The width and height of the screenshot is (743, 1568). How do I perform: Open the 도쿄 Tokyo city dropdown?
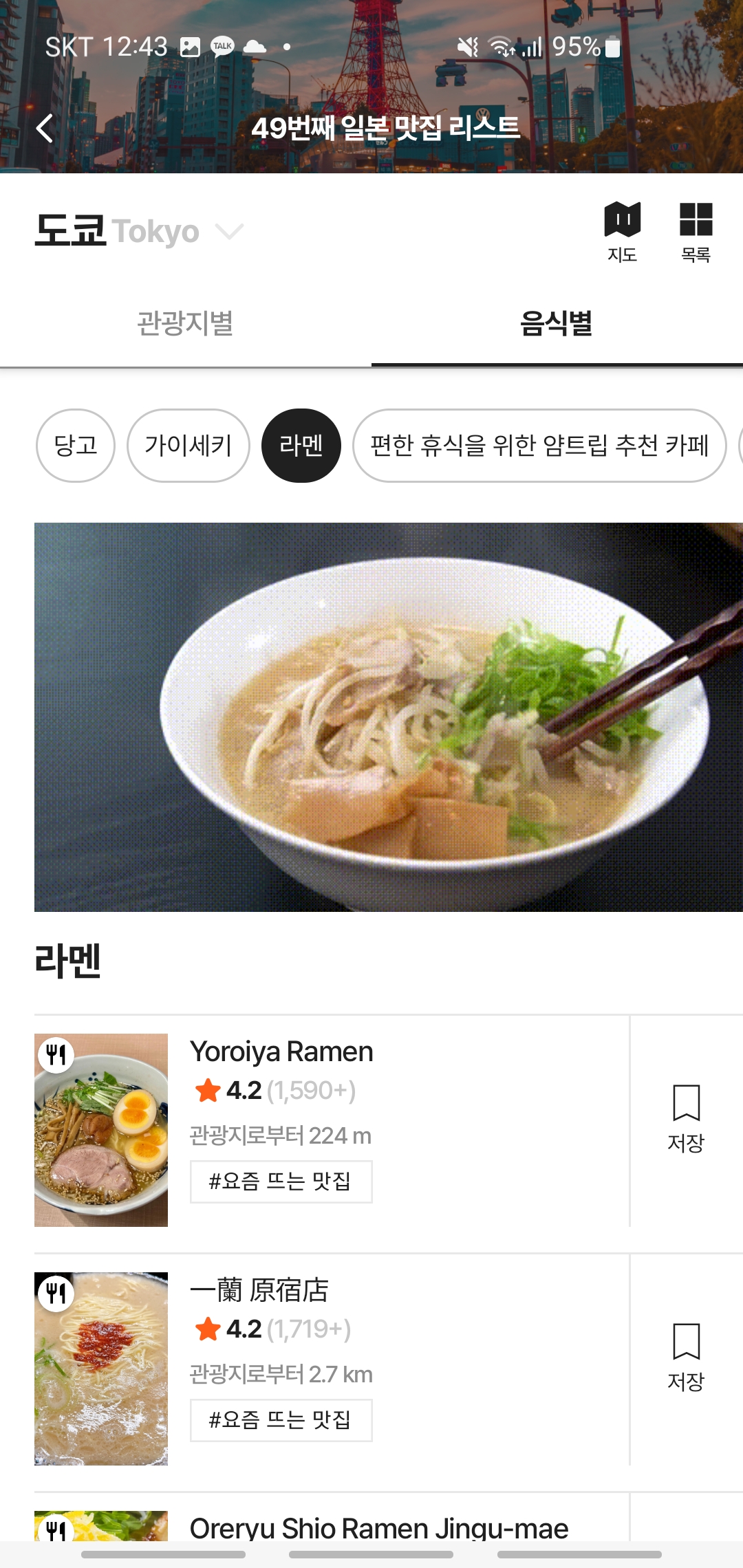pos(139,231)
